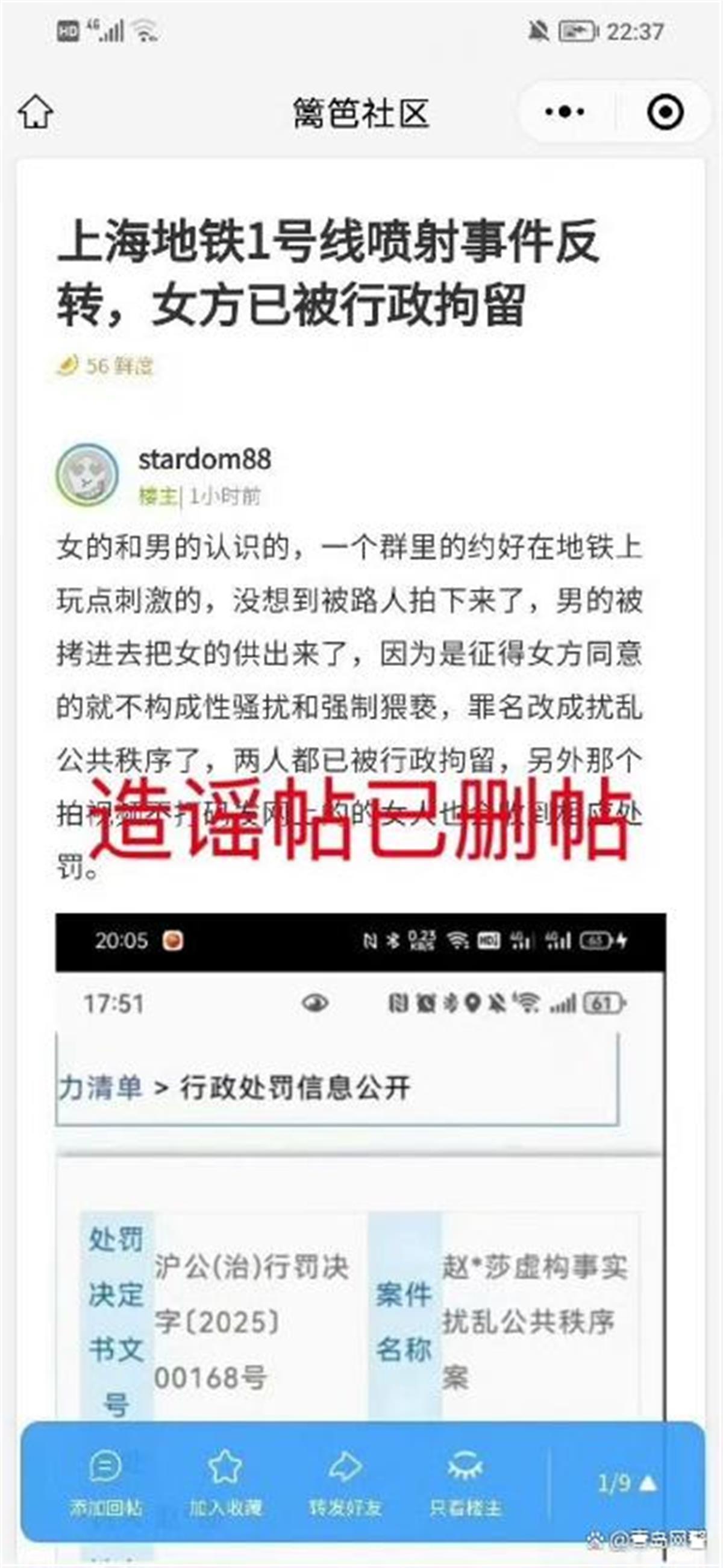The image size is (723, 1568).
Task: Open the attached screenshot image in the post
Action: (360, 1156)
